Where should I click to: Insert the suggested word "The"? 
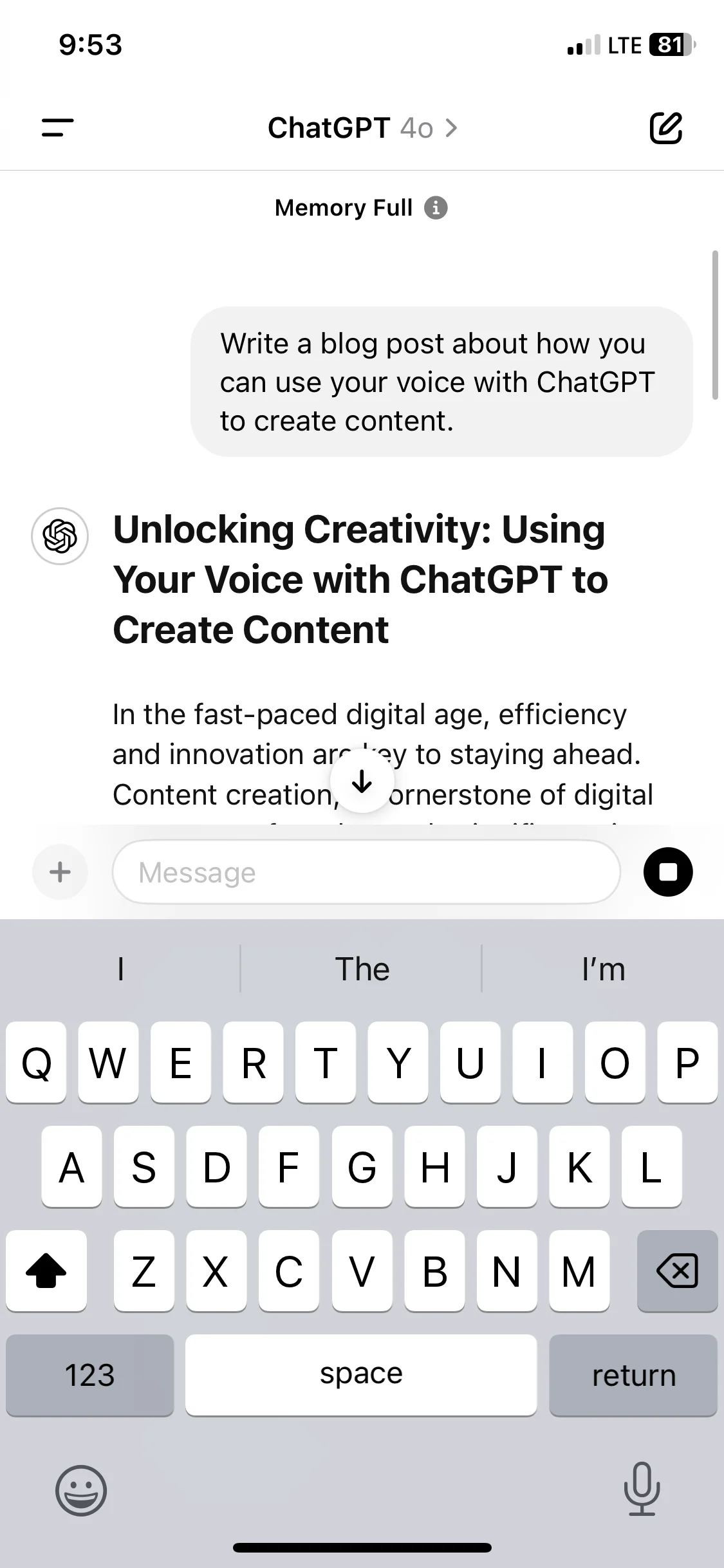[x=362, y=969]
